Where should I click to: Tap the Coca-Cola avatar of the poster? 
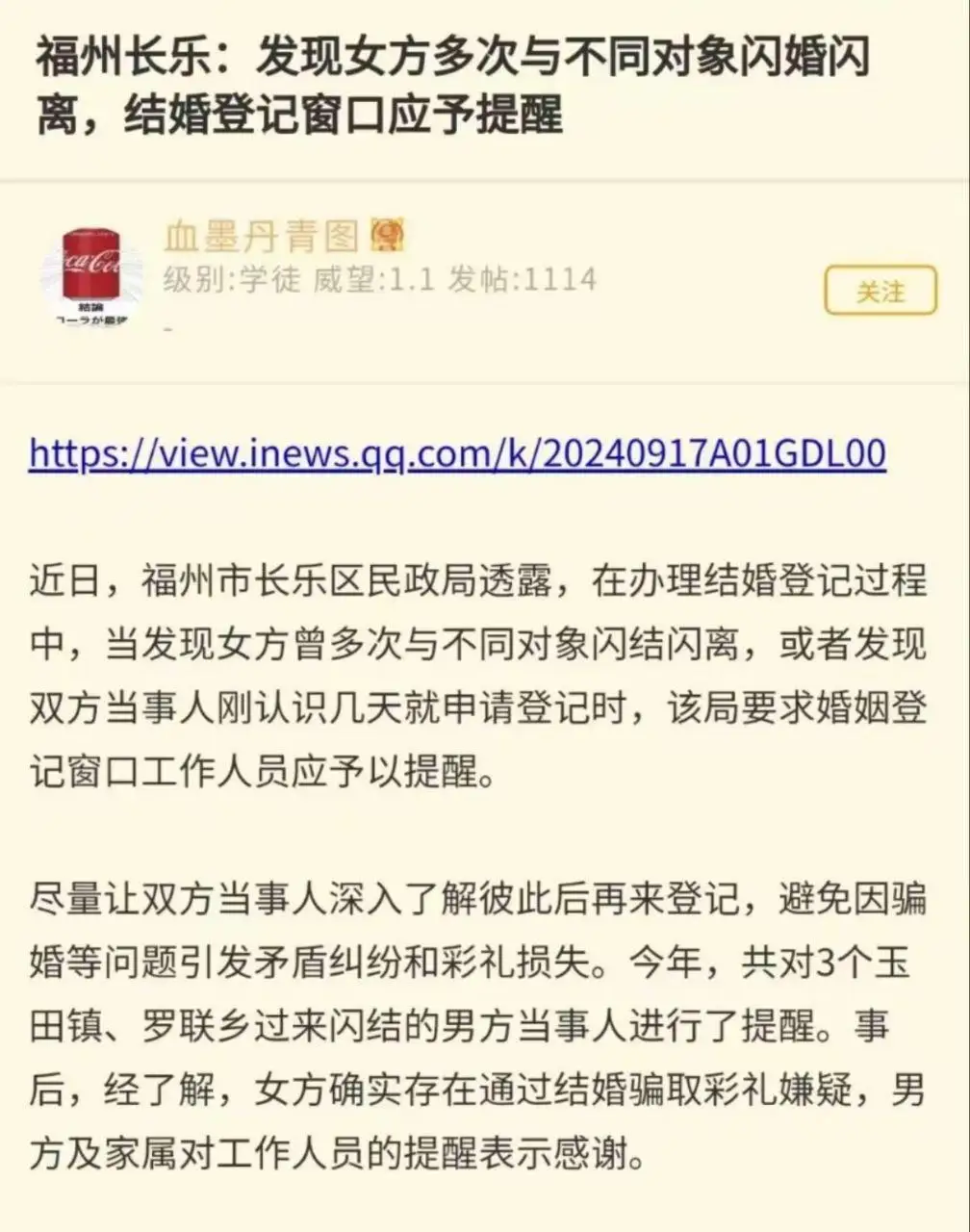[x=91, y=272]
